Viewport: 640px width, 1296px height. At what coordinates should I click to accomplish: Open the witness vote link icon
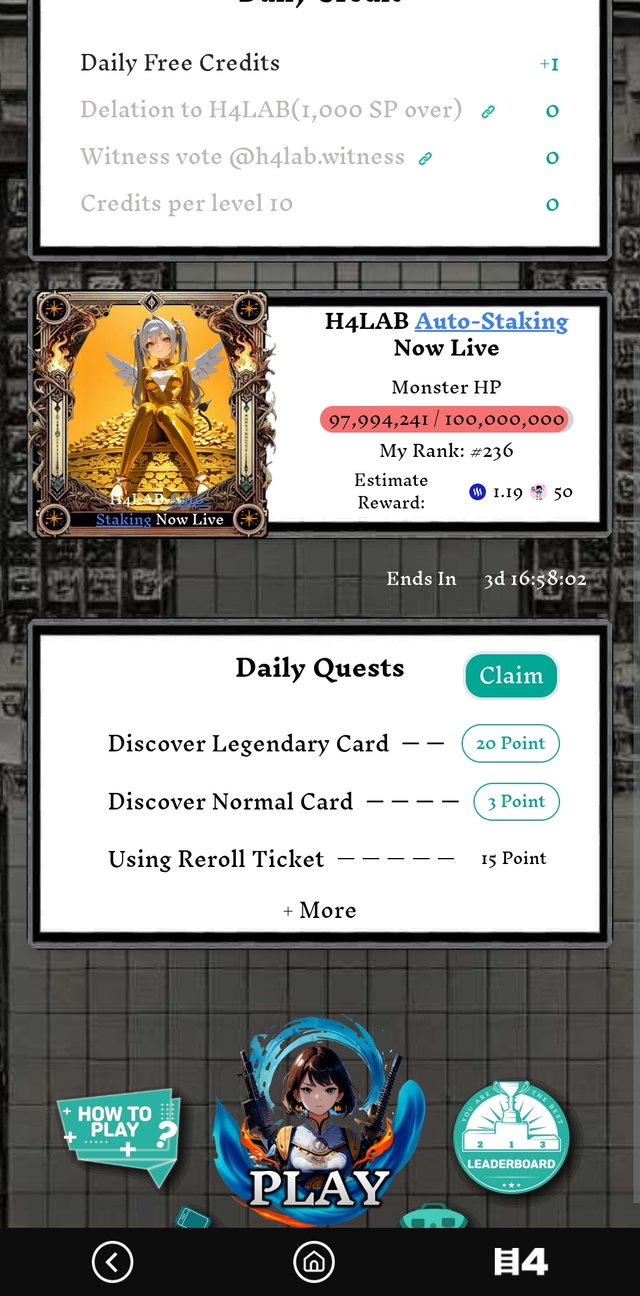click(425, 158)
